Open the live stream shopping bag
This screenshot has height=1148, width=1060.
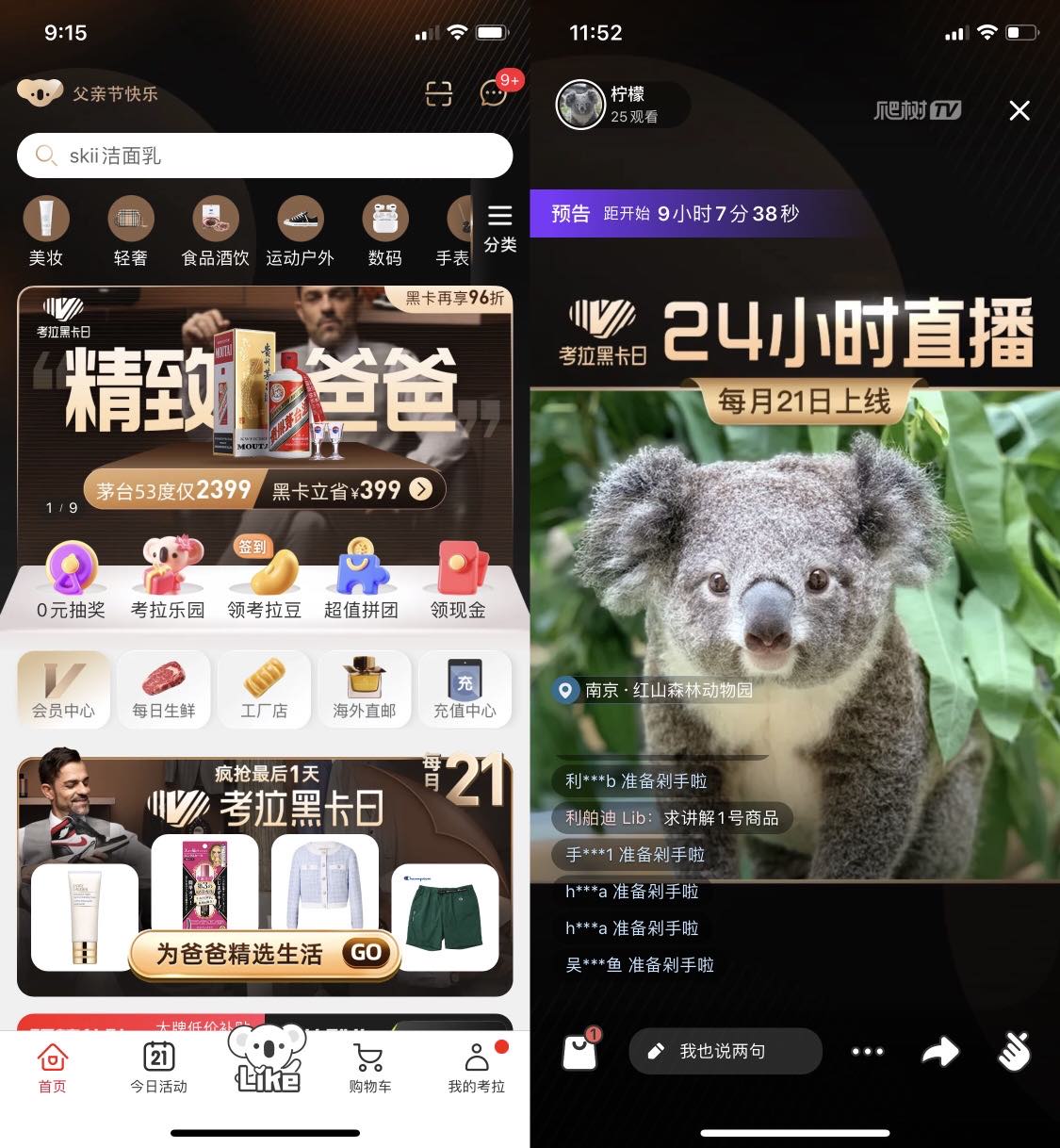(579, 1052)
